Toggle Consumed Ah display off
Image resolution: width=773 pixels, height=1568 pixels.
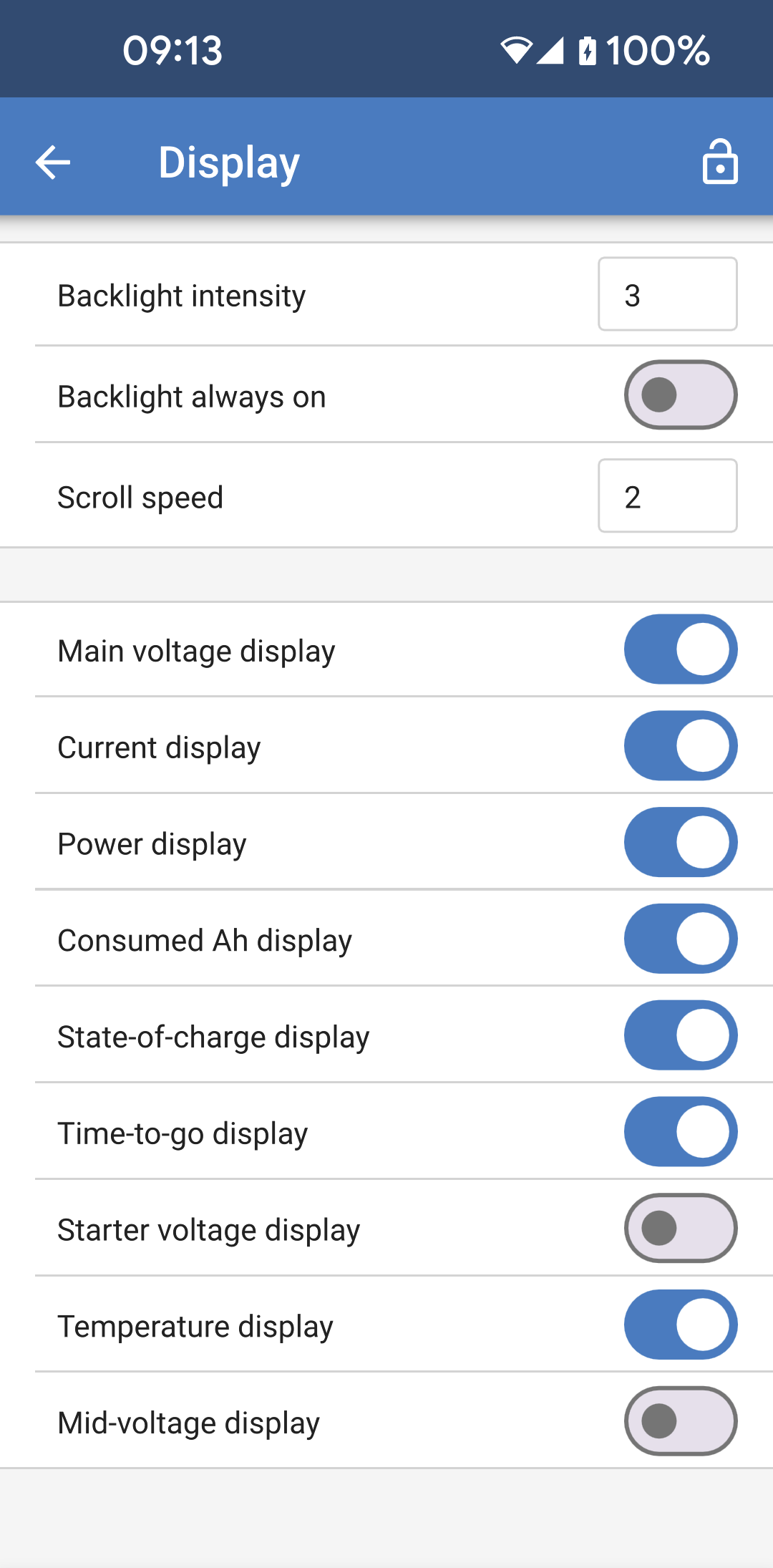click(680, 939)
